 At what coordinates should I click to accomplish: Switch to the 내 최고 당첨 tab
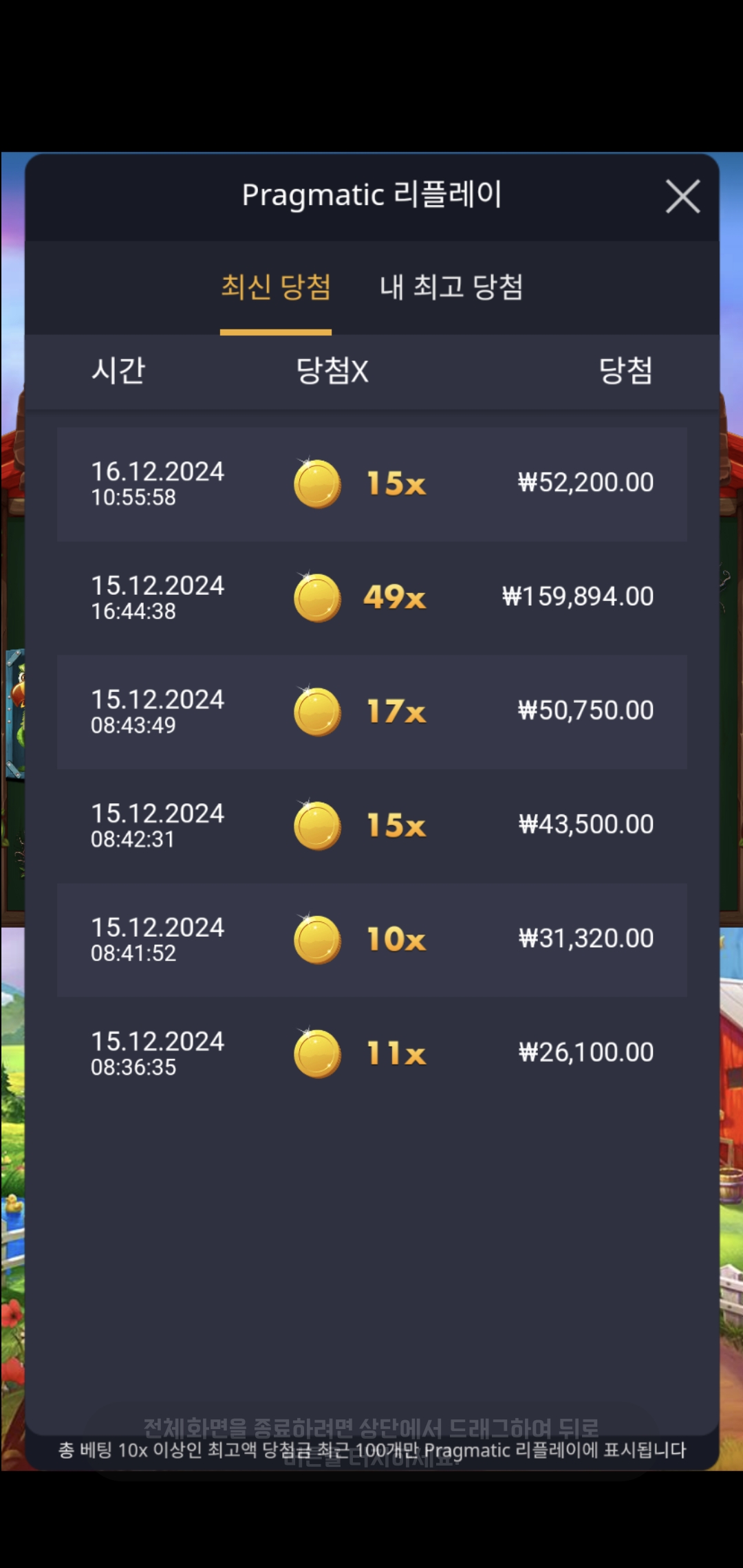click(451, 287)
